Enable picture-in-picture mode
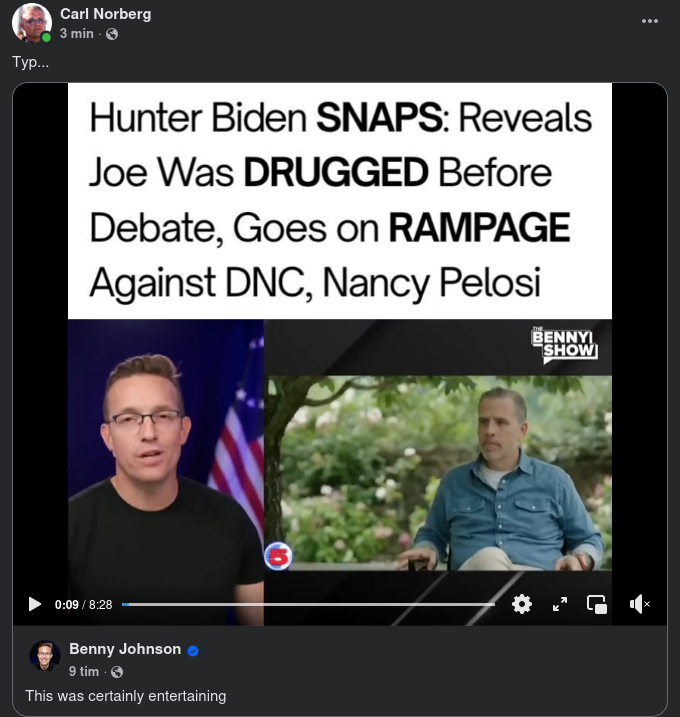The image size is (680, 717). pos(597,604)
